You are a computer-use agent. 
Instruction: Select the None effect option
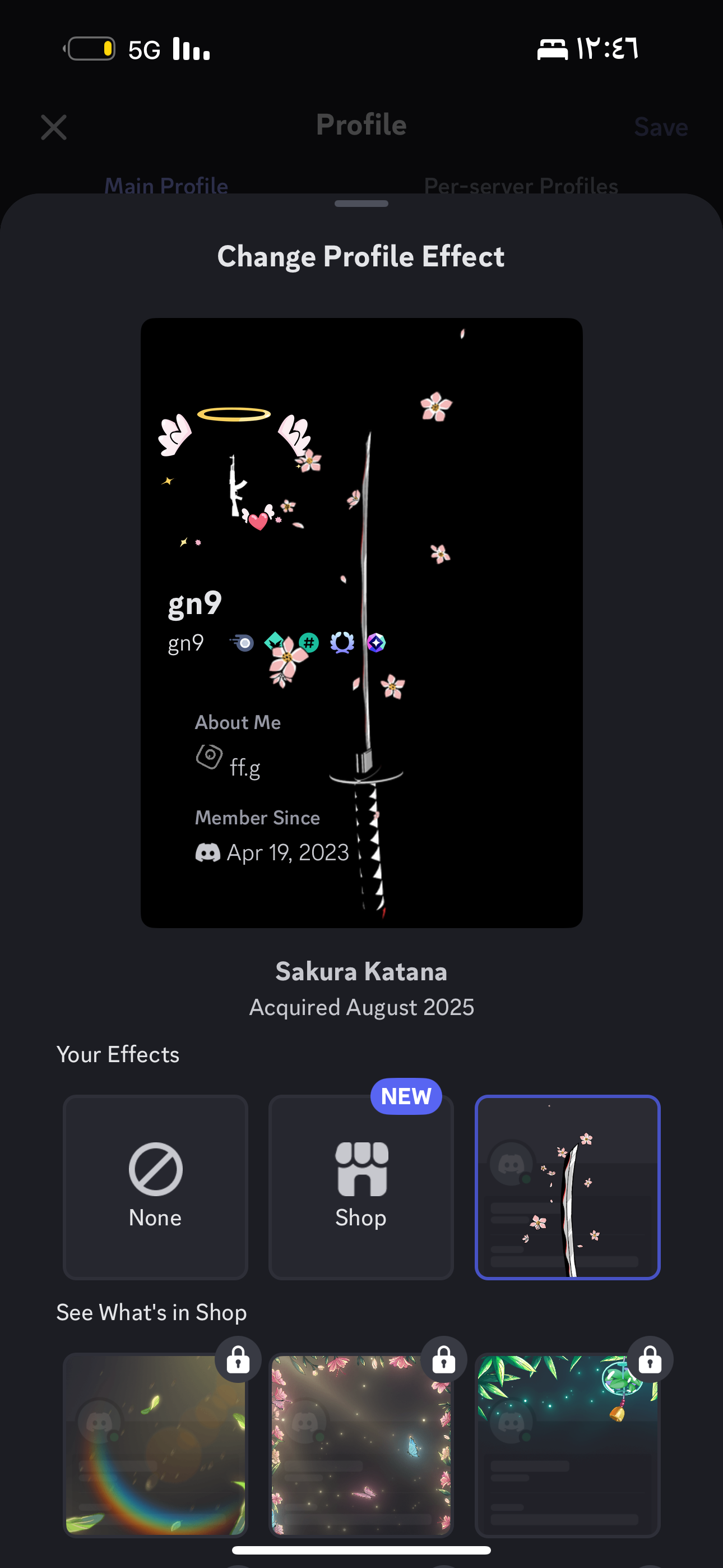pos(155,1187)
